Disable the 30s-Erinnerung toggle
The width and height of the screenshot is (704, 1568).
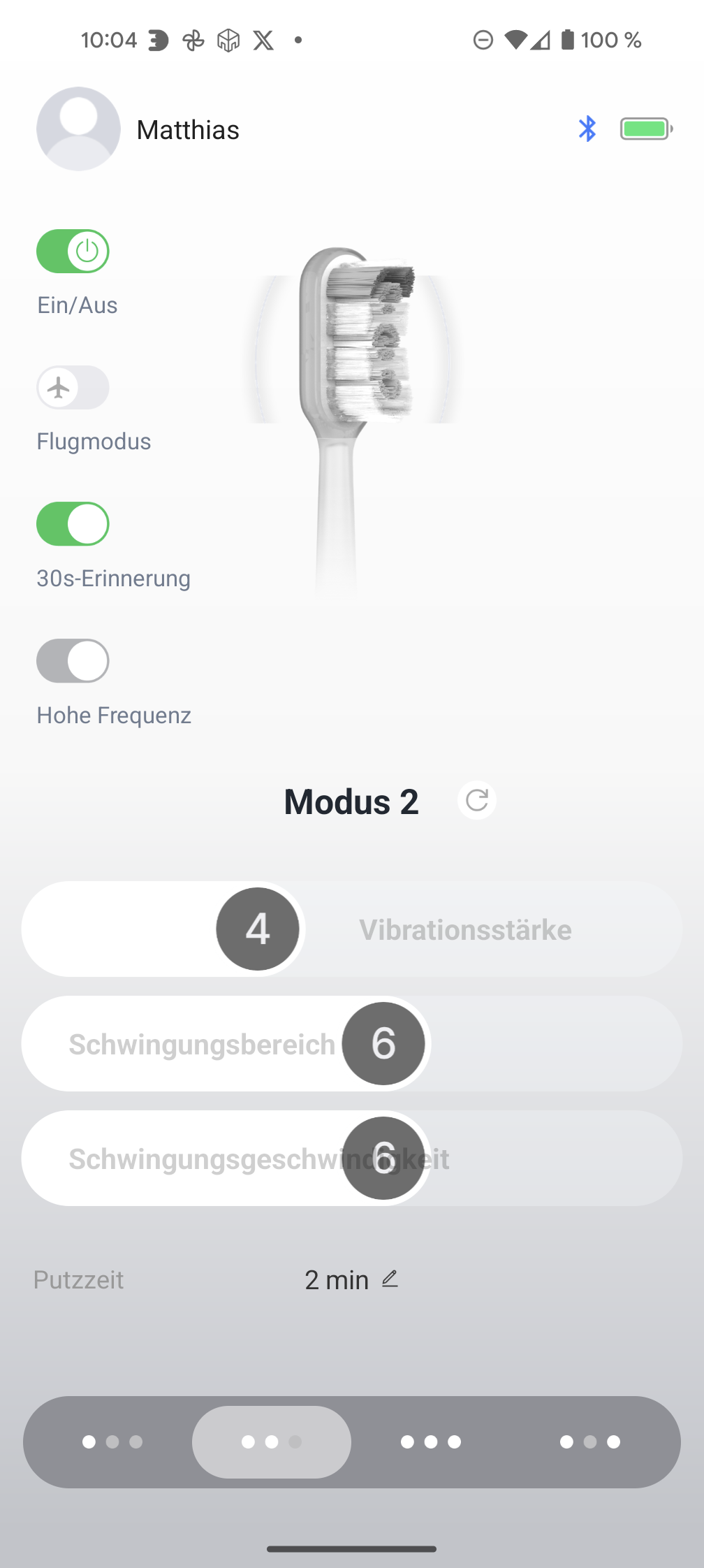[73, 524]
